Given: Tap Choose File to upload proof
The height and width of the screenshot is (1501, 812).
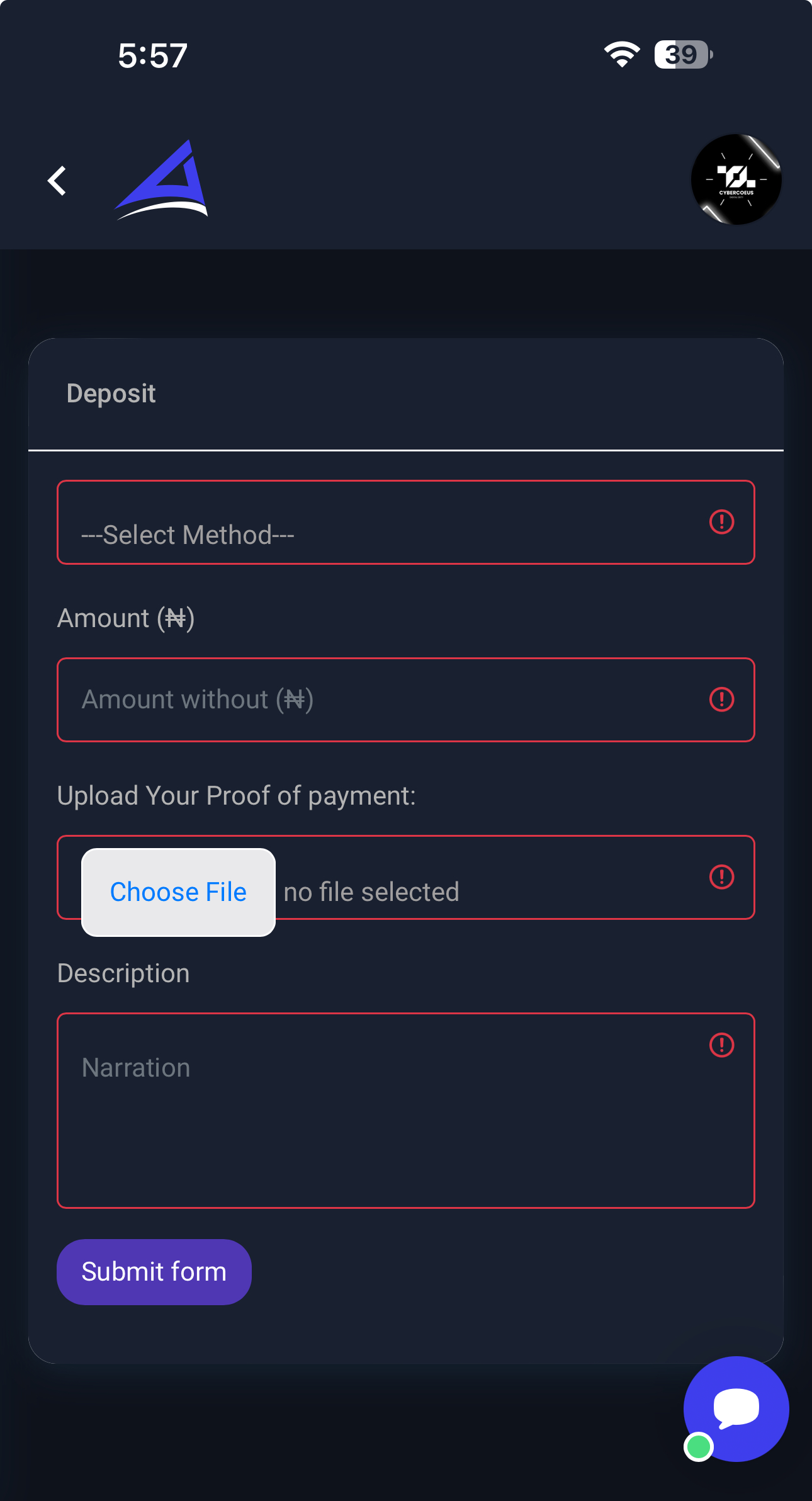Looking at the screenshot, I should [179, 892].
